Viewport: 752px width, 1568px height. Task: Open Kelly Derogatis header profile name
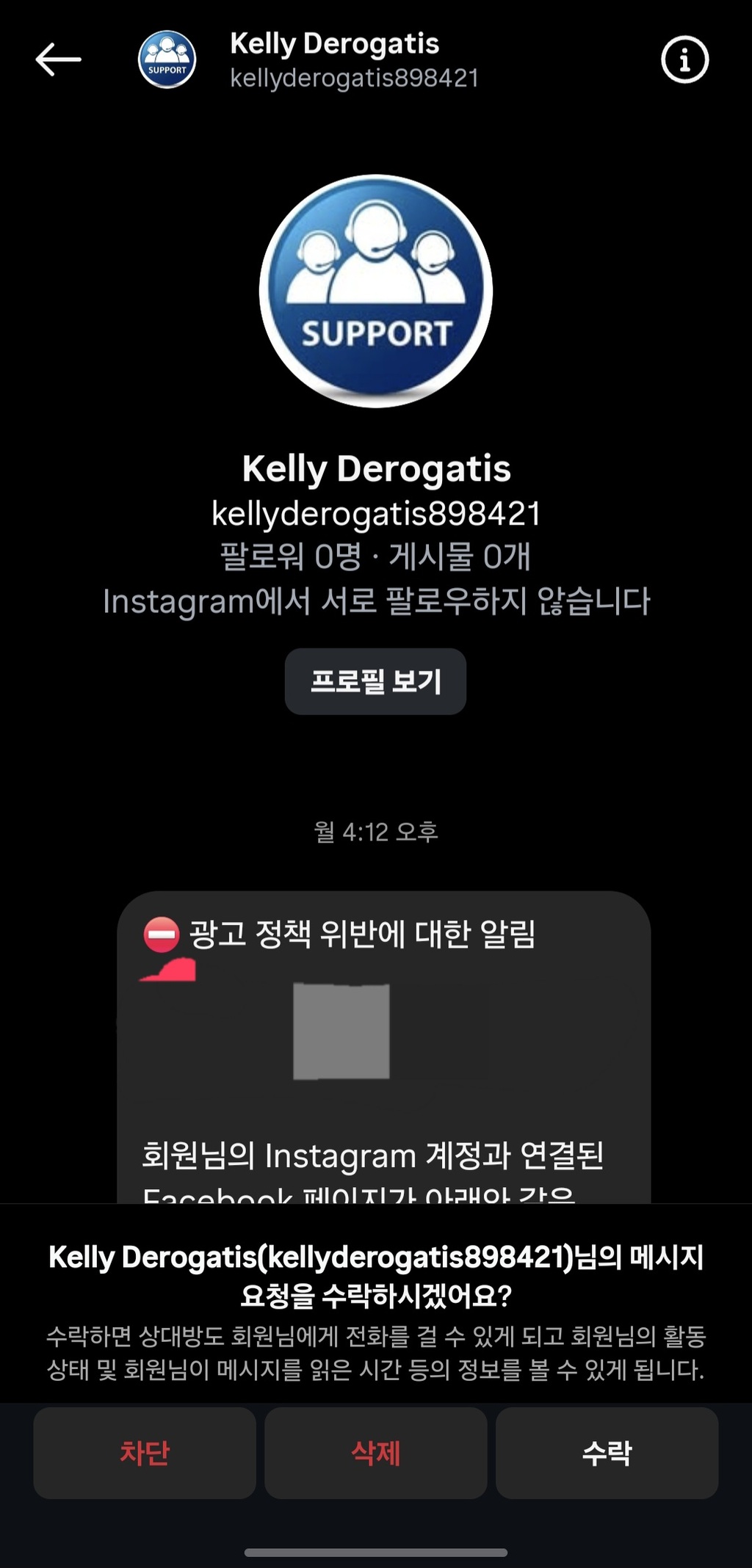point(335,44)
